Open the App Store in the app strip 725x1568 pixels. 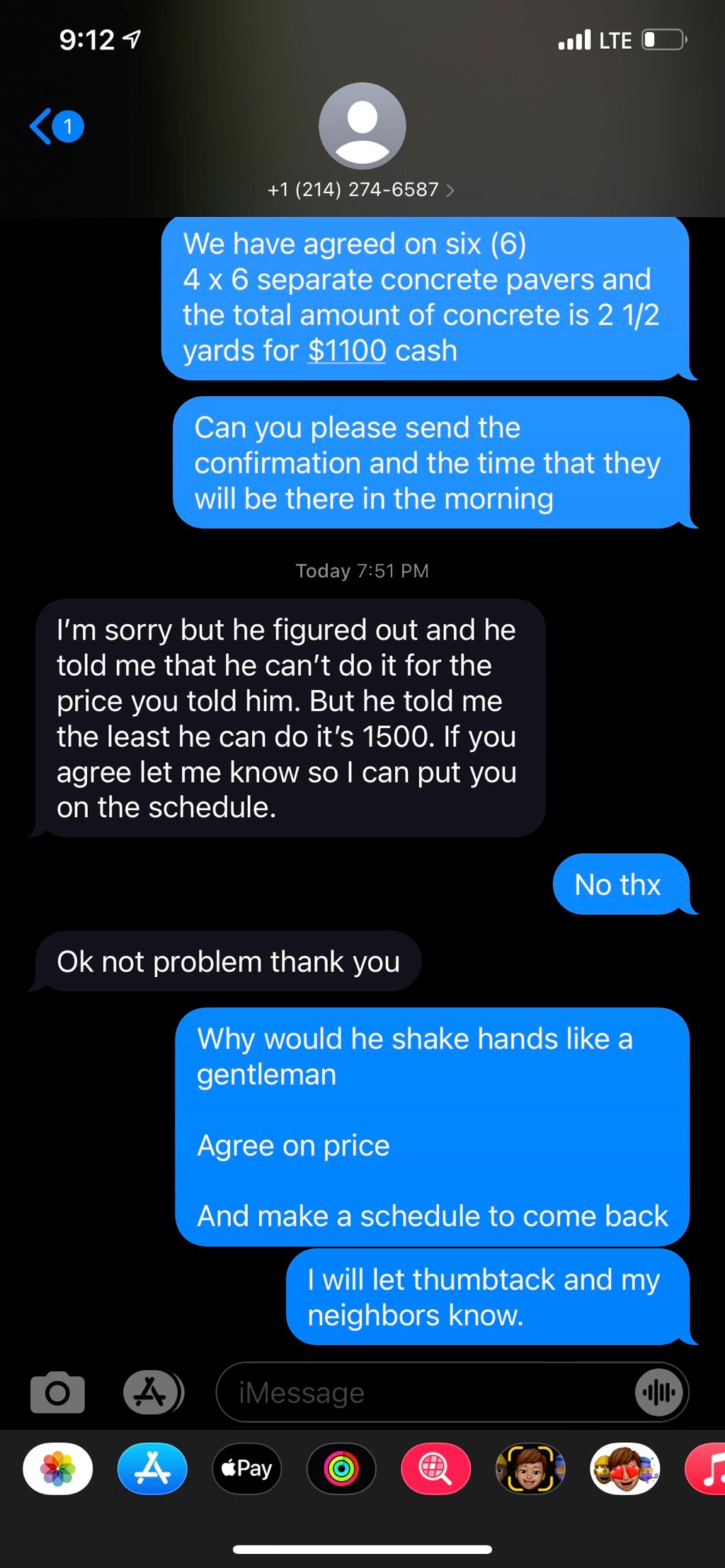pyautogui.click(x=152, y=1469)
